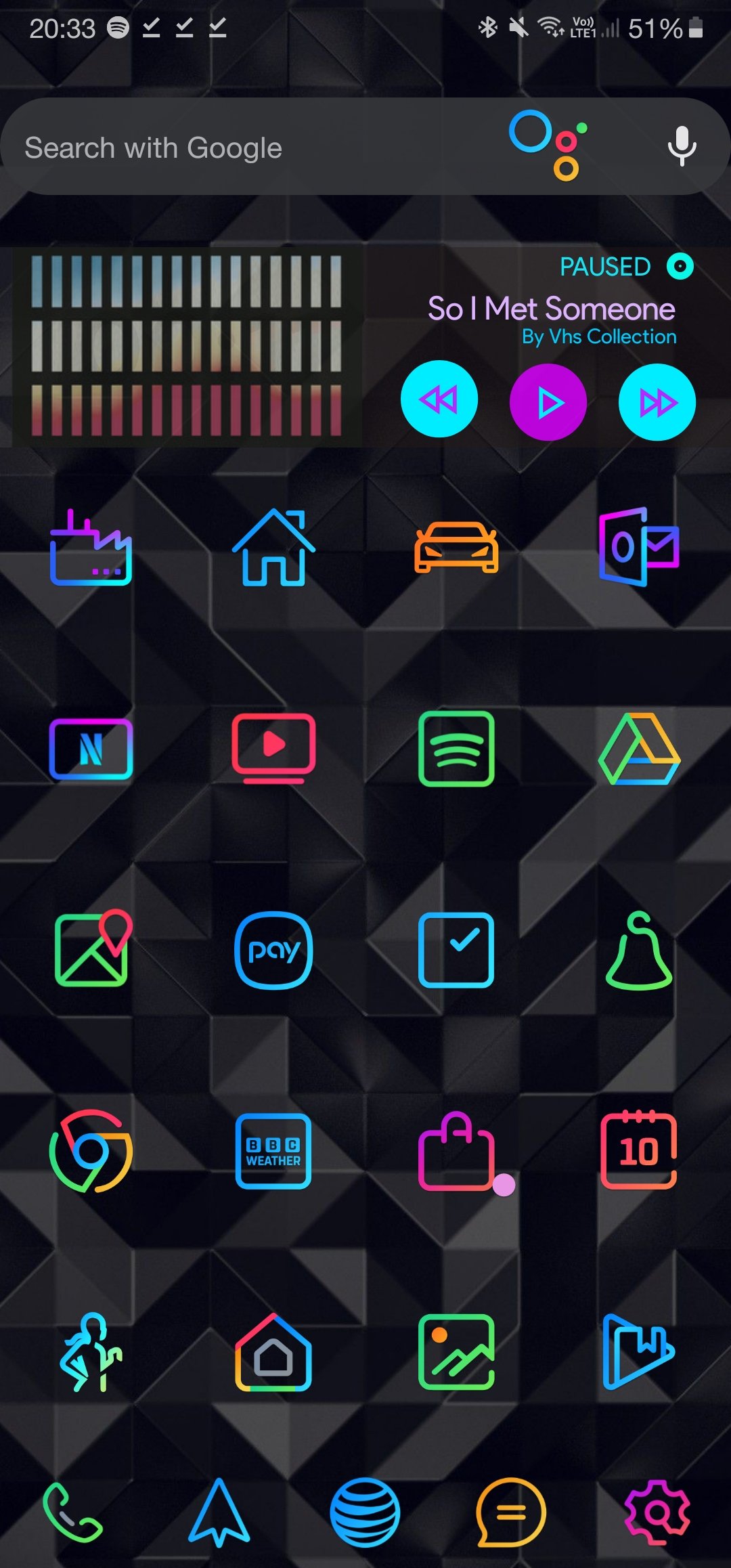Open the Netflix app
Viewport: 731px width, 1568px height.
[x=91, y=748]
